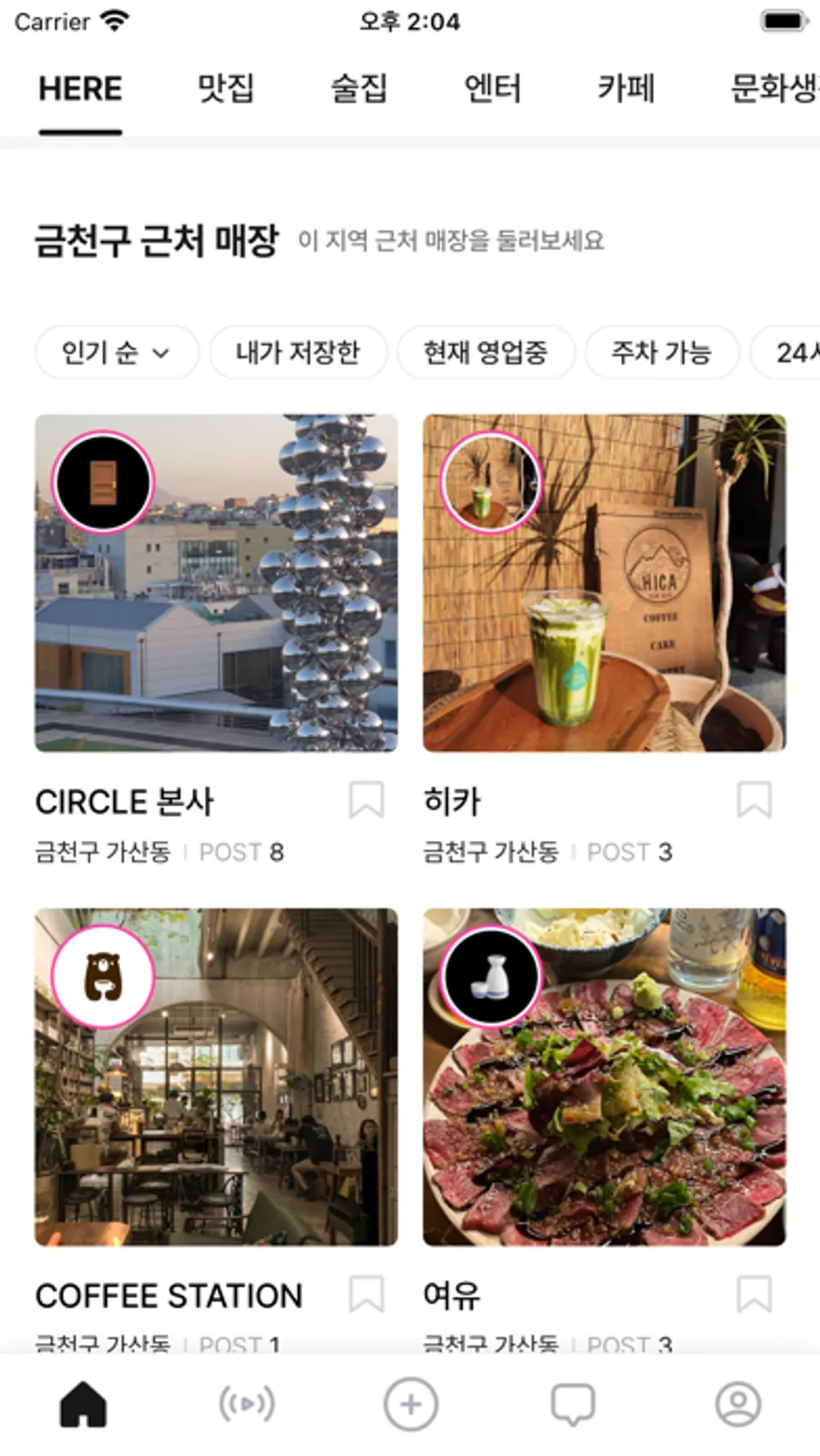Screen dimensions: 820x1456
Task: Apply the 현재 영업중 filter
Action: coord(486,352)
